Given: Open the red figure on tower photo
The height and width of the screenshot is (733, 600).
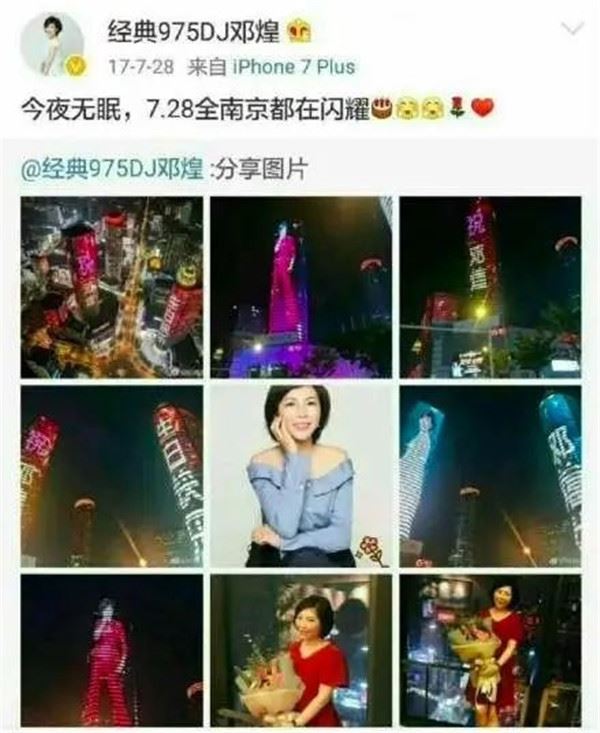Looking at the screenshot, I should pos(111,650).
